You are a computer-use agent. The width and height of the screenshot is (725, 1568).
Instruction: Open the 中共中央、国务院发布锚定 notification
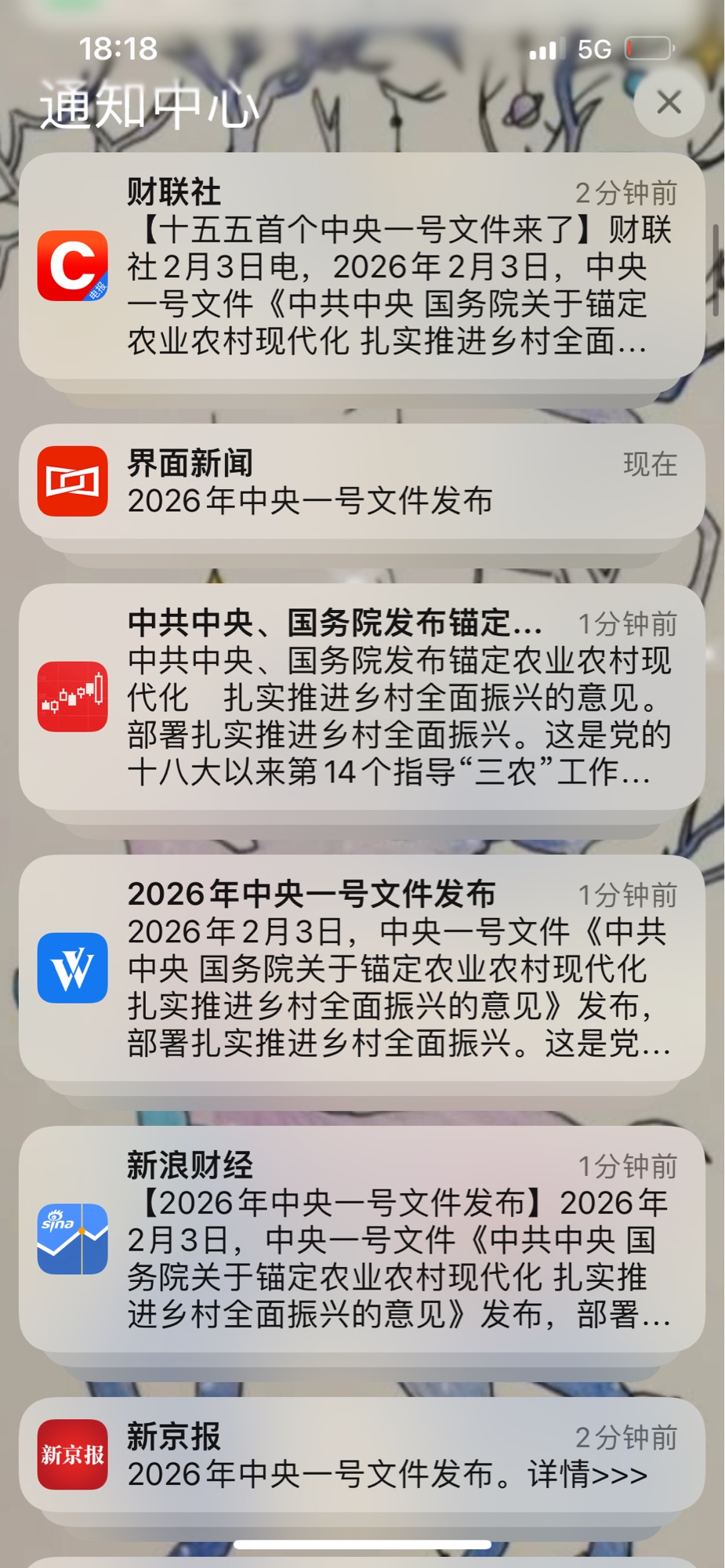coord(362,697)
